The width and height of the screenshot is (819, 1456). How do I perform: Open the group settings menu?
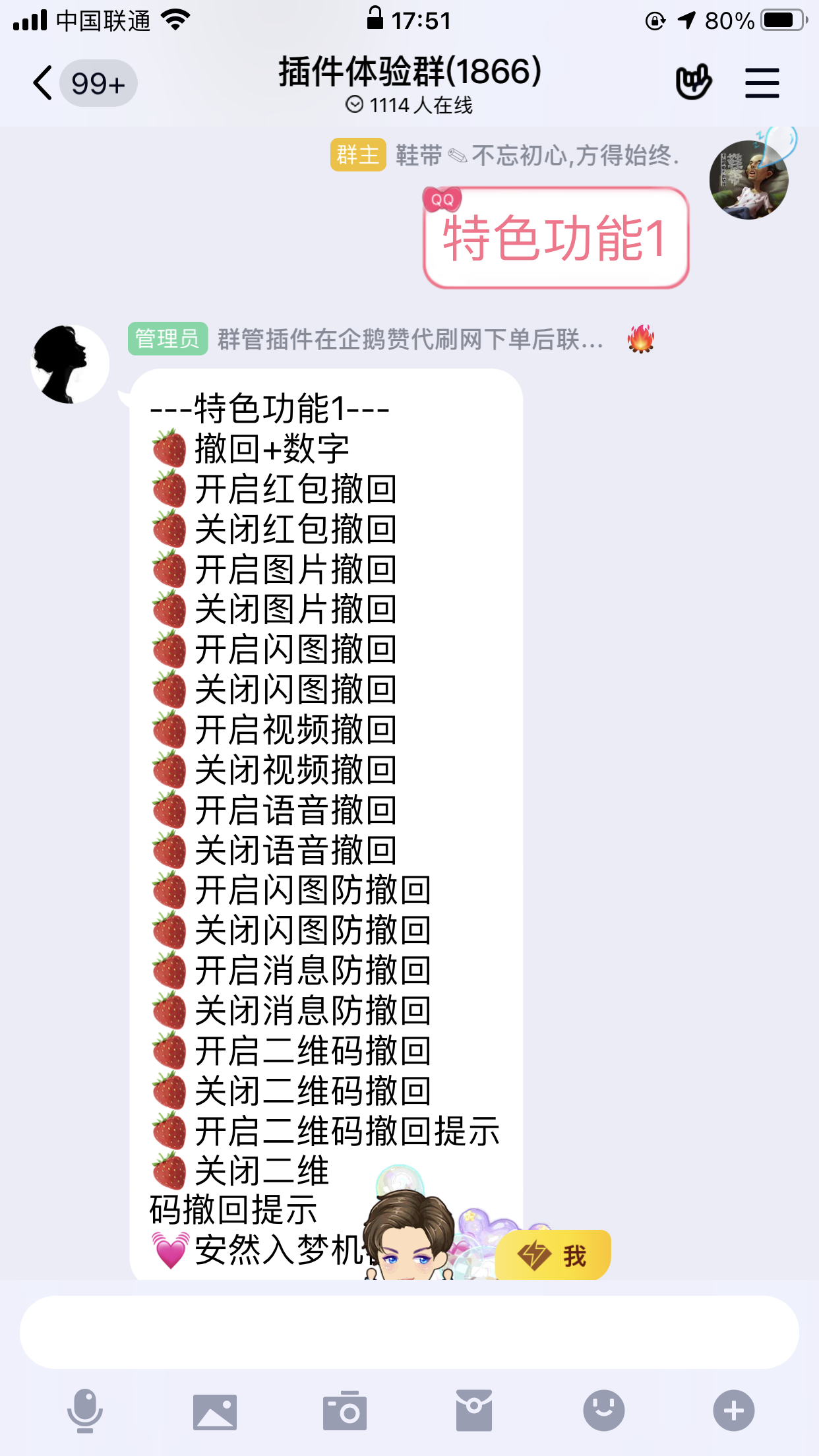[x=762, y=83]
